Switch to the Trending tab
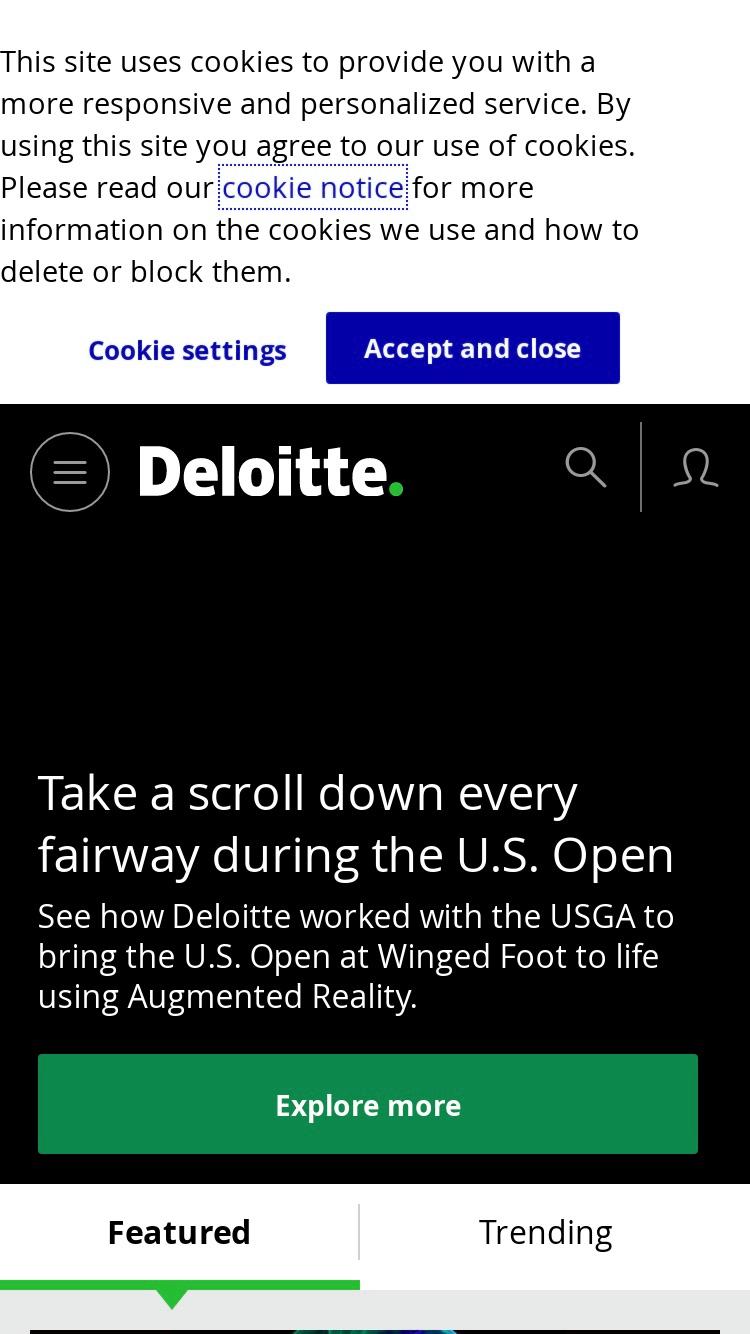750x1334 pixels. click(545, 1232)
